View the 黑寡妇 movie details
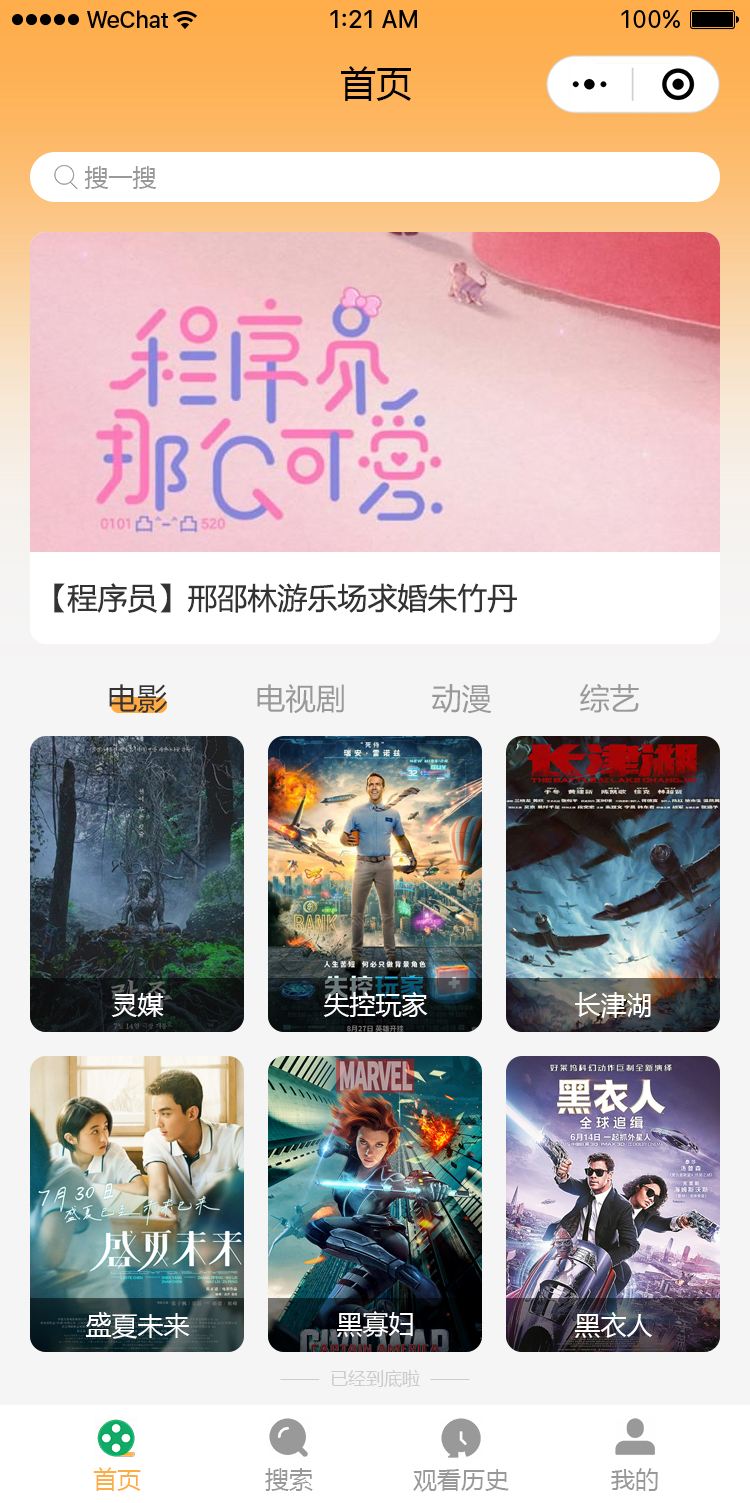 375,1203
